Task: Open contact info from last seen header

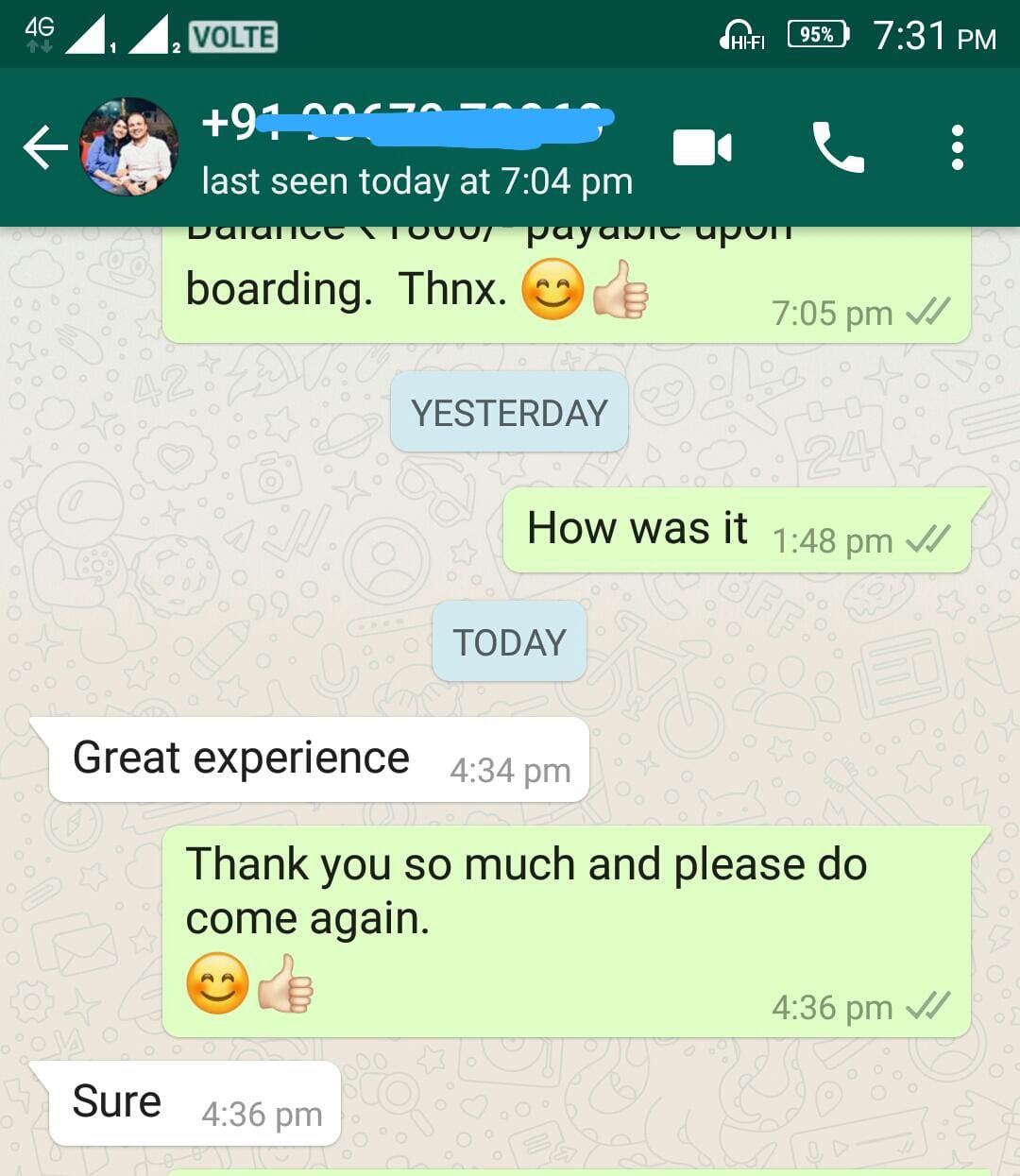Action: [416, 180]
